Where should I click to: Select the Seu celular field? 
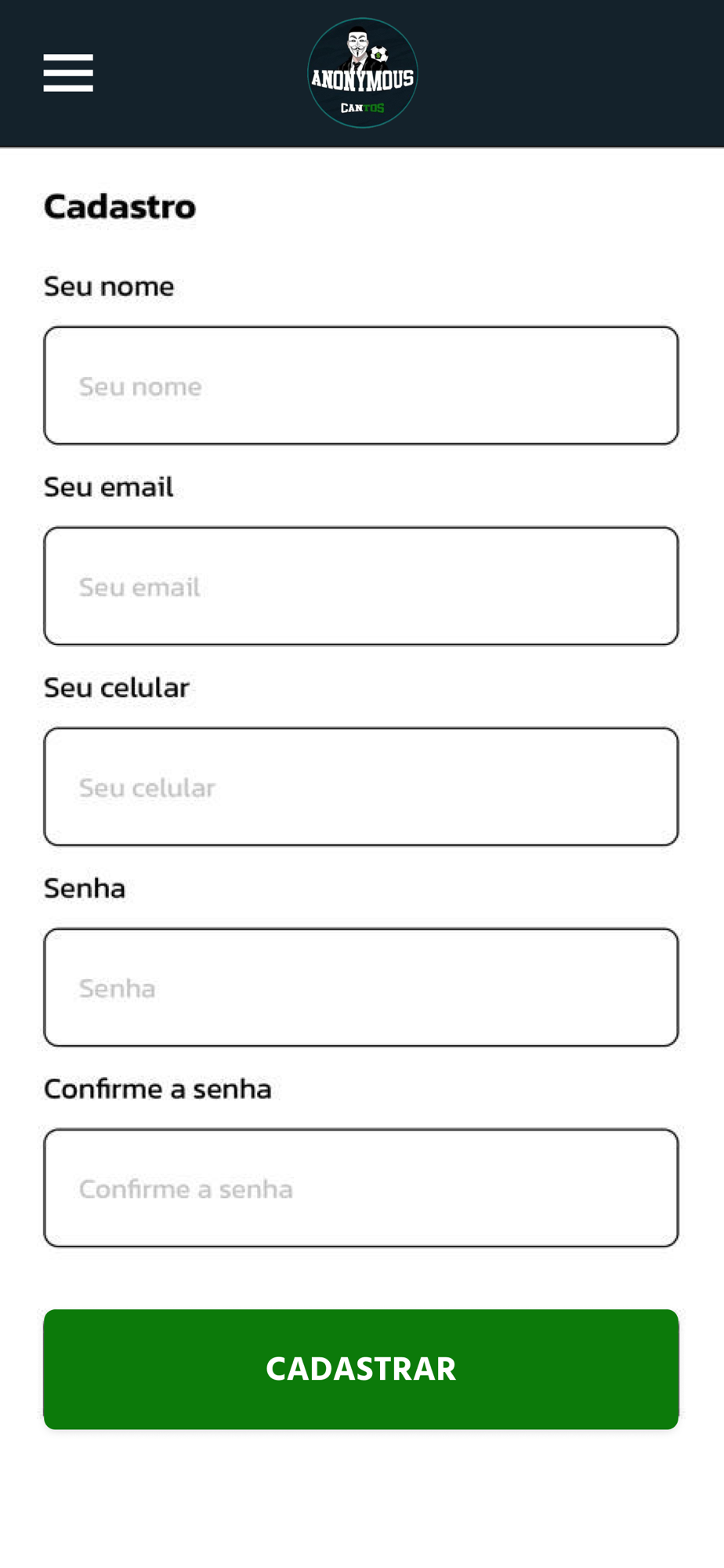(x=361, y=786)
